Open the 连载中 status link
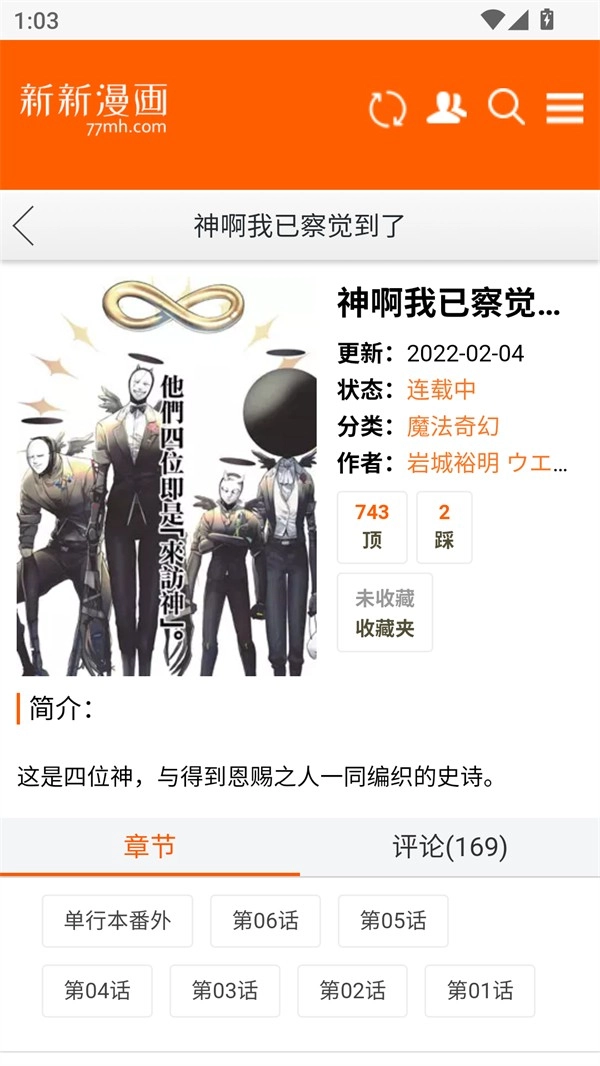The height and width of the screenshot is (1066, 600). click(441, 389)
